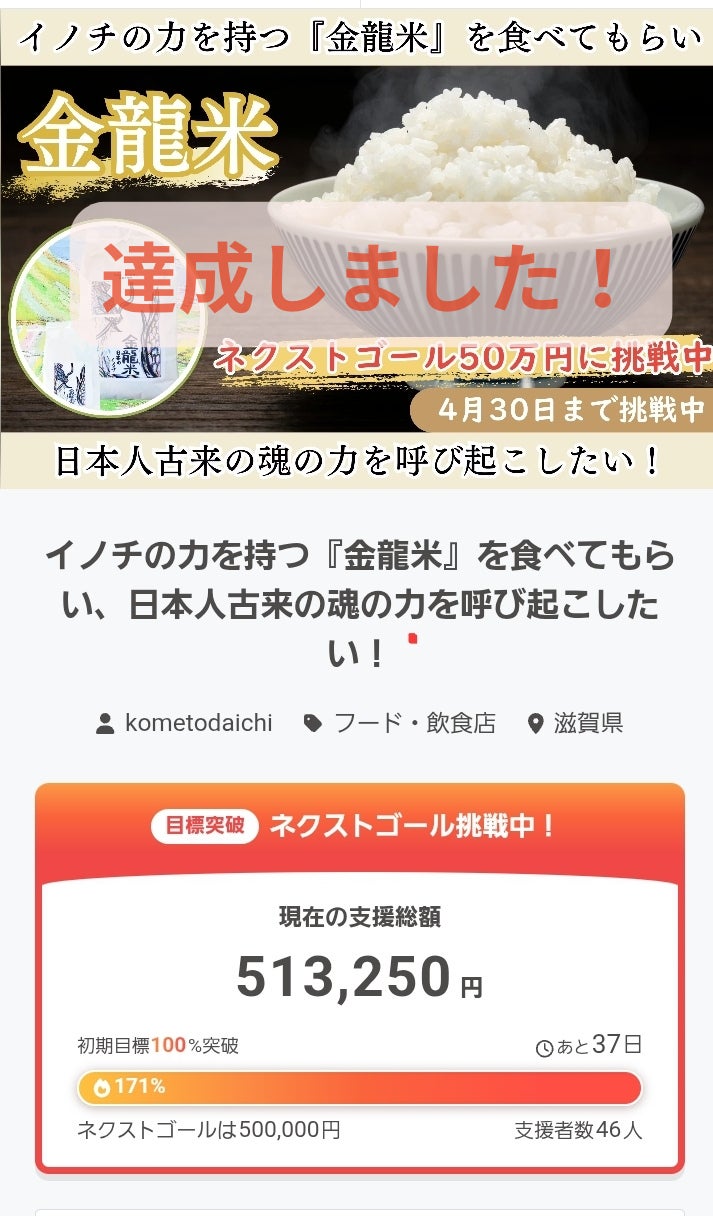Open the kometodaichi owner profile
Screen dimensions: 713x1216
point(197,723)
